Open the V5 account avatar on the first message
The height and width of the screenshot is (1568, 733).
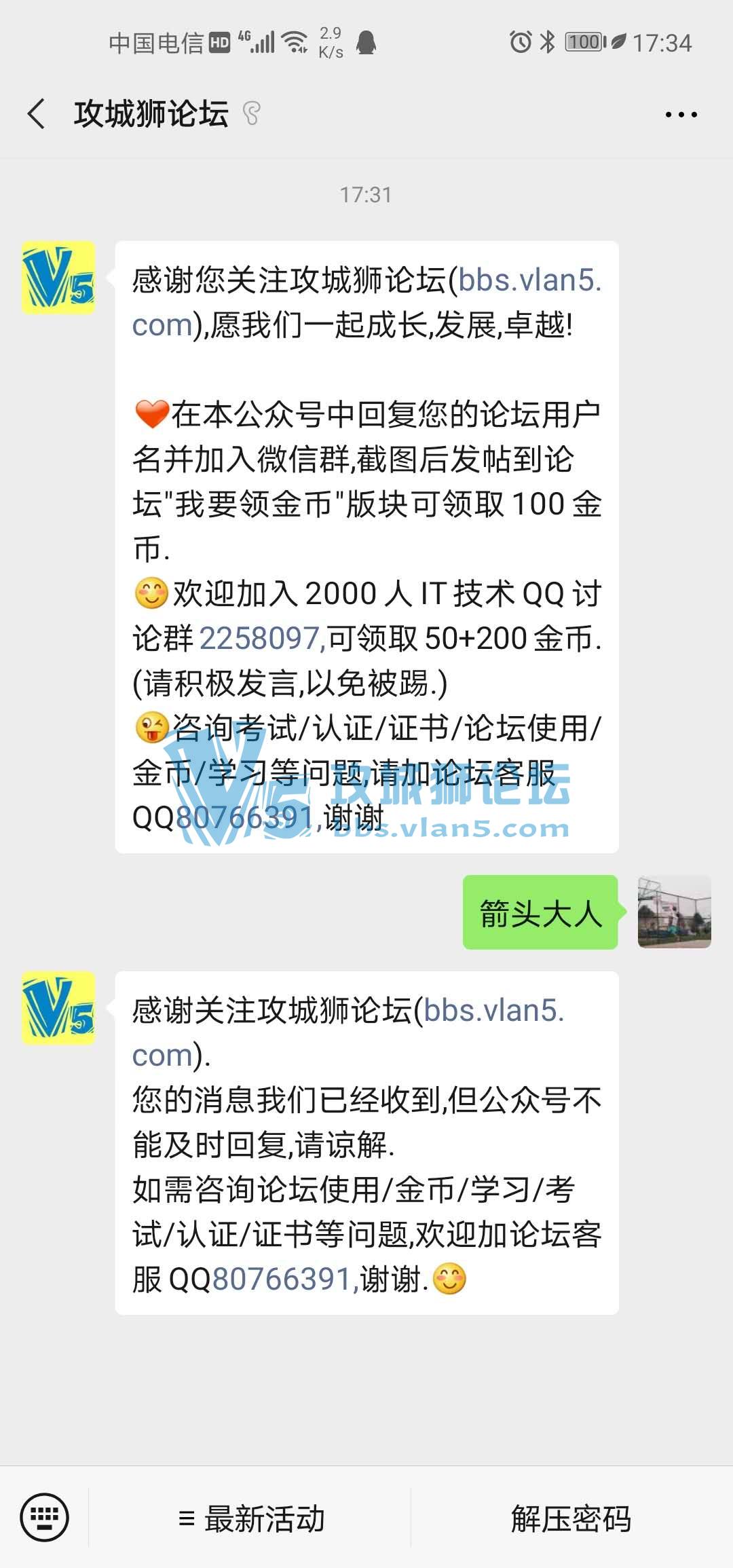(x=58, y=278)
